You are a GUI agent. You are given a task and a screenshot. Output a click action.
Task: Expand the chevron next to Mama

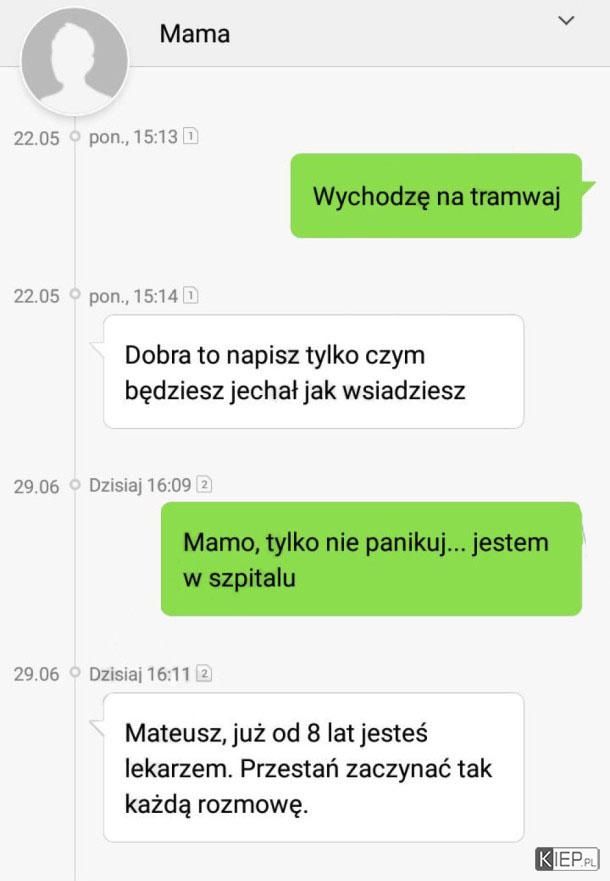(x=566, y=20)
